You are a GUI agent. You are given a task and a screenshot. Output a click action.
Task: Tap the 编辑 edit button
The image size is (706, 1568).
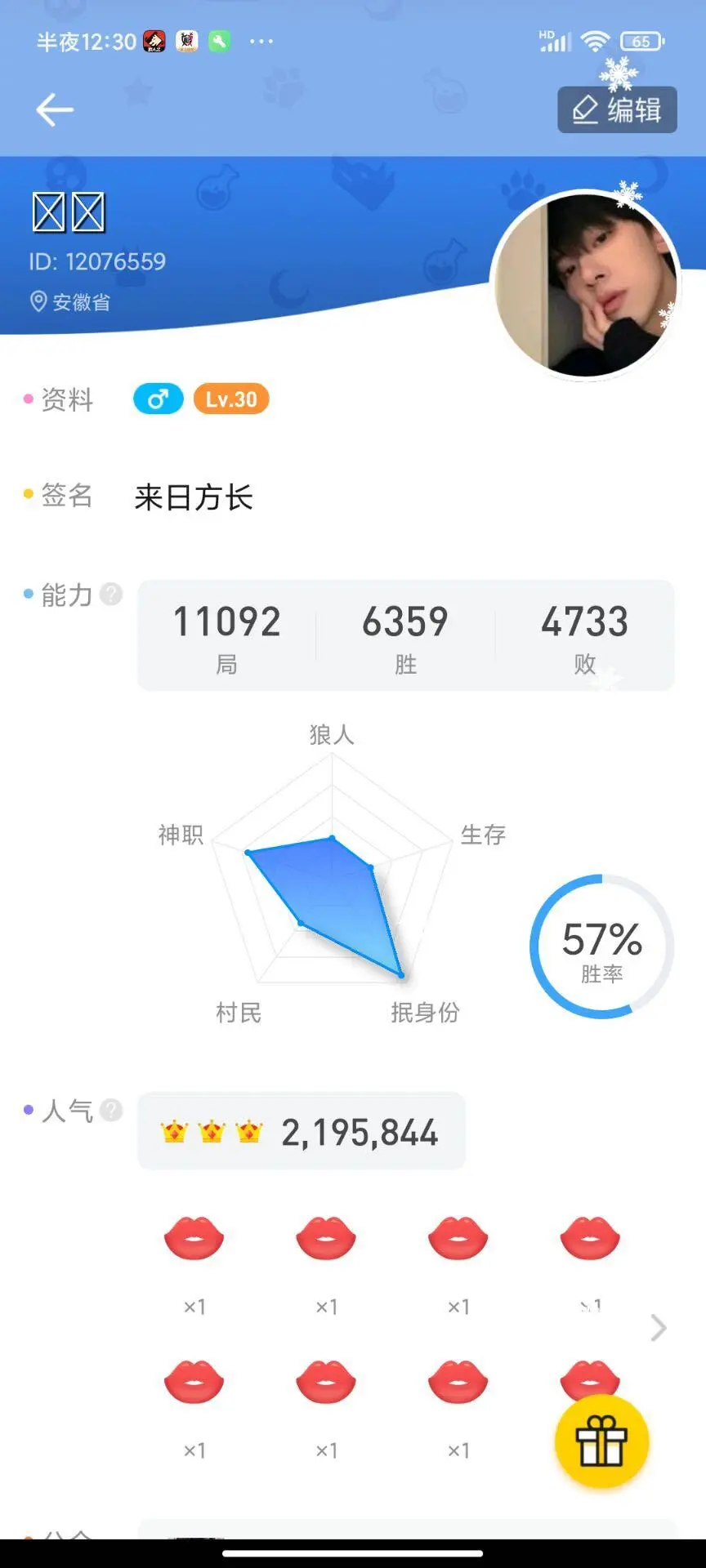pyautogui.click(x=617, y=109)
